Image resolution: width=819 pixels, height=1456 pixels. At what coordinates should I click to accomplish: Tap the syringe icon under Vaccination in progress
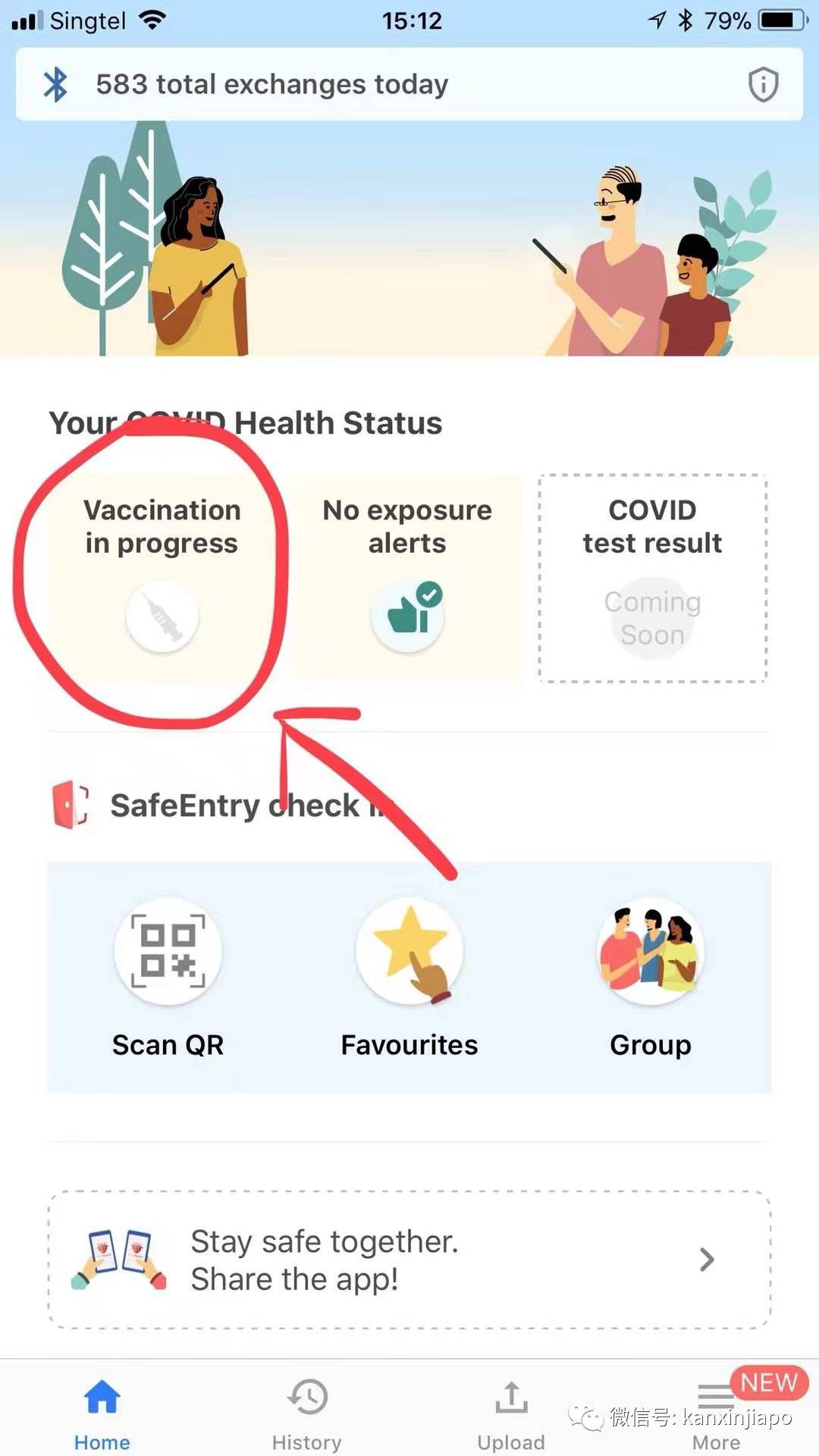coord(162,616)
